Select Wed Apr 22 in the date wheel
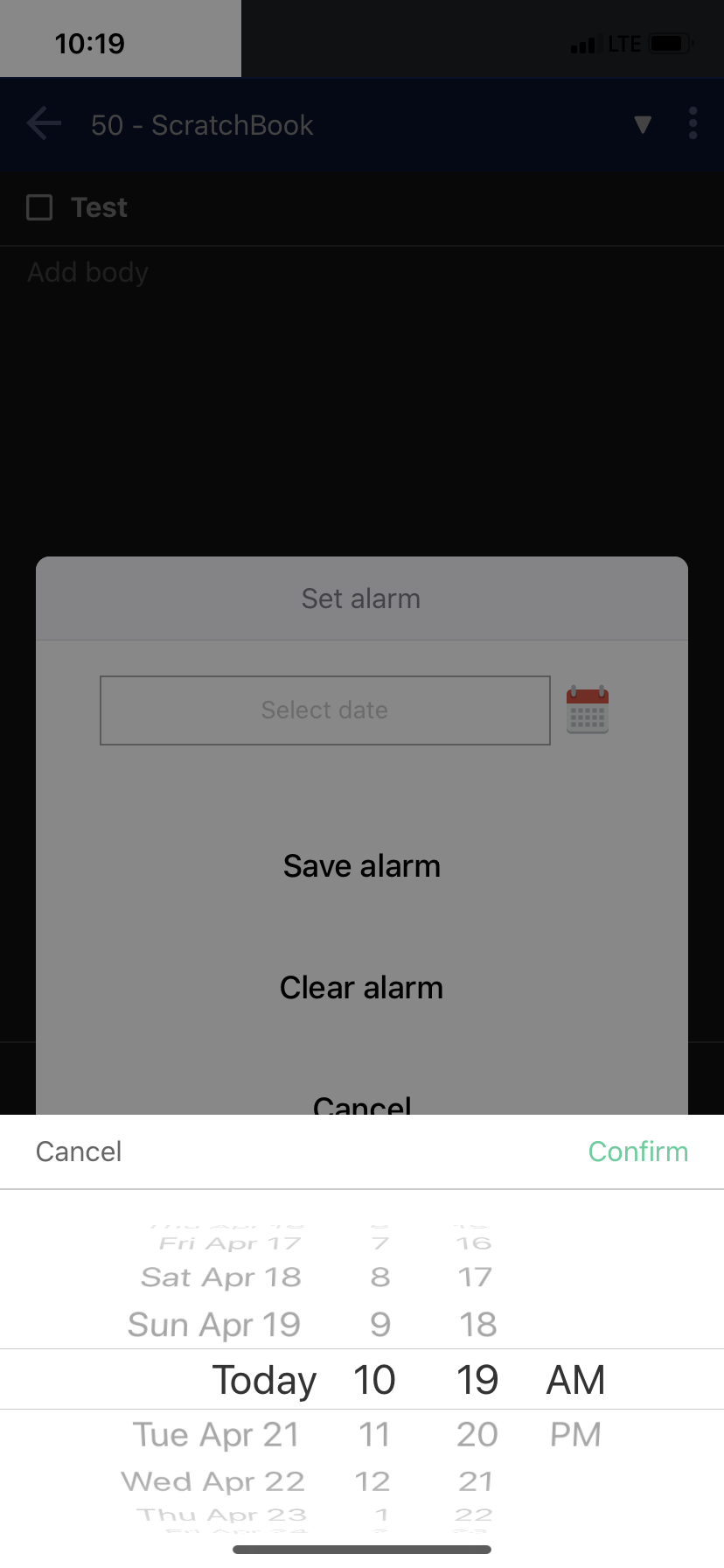Screen dimensions: 724x1568 point(213,1481)
